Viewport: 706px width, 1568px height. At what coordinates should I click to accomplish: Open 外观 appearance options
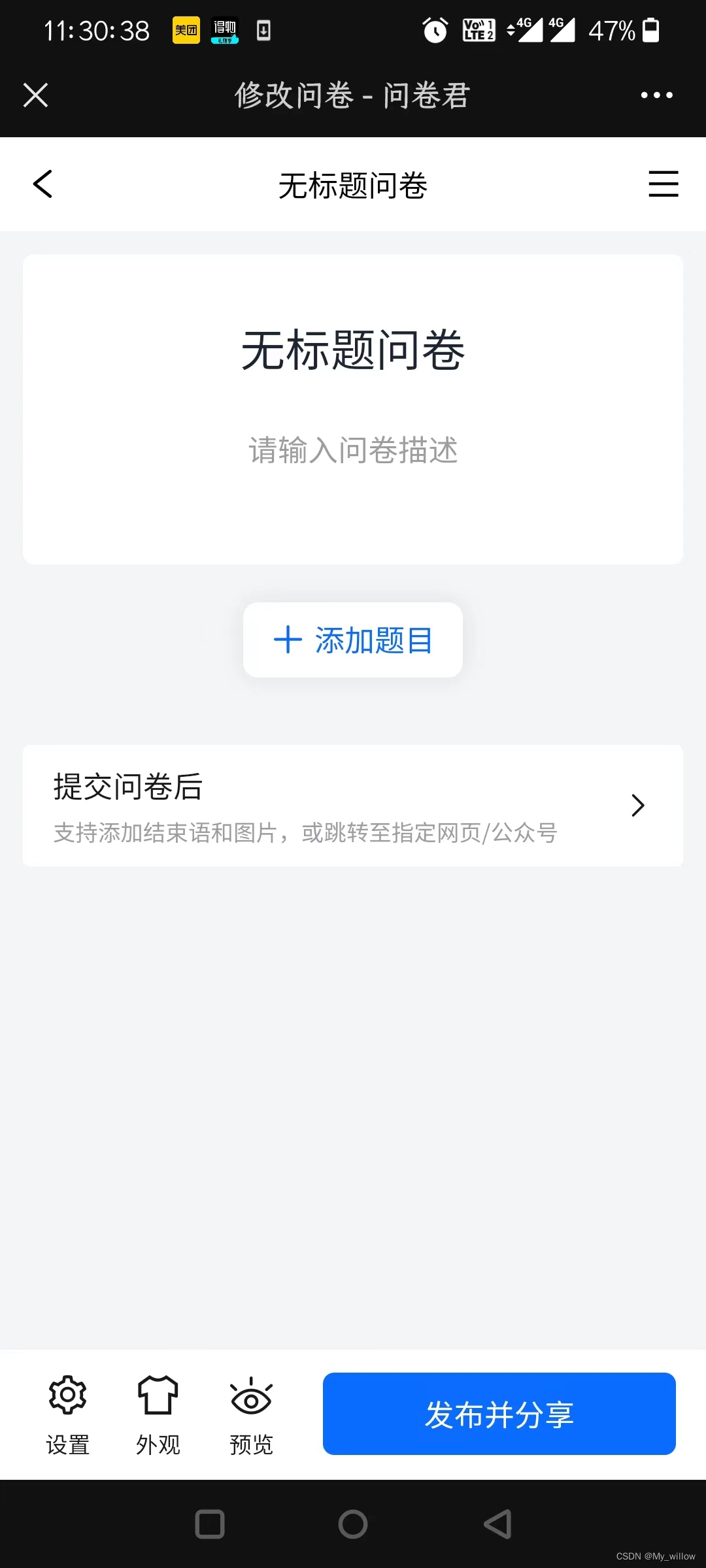point(158,1414)
